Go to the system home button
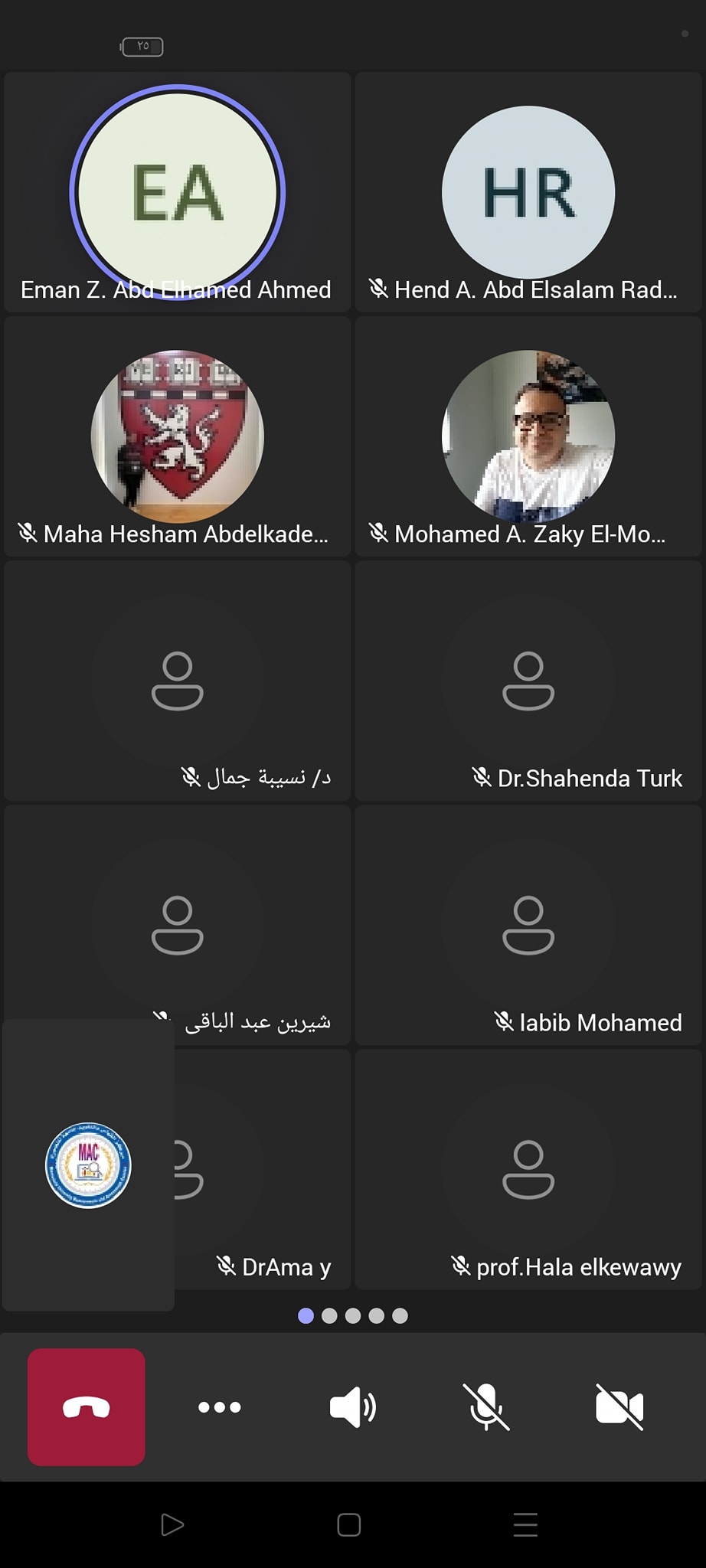Viewport: 706px width, 1568px height. 349,1524
